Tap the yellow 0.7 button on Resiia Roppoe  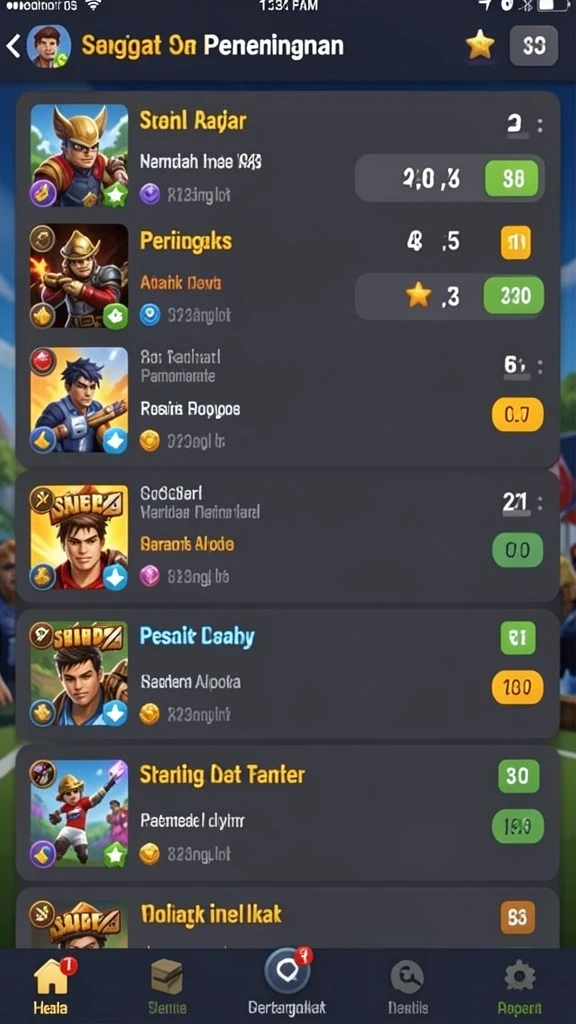tap(517, 415)
